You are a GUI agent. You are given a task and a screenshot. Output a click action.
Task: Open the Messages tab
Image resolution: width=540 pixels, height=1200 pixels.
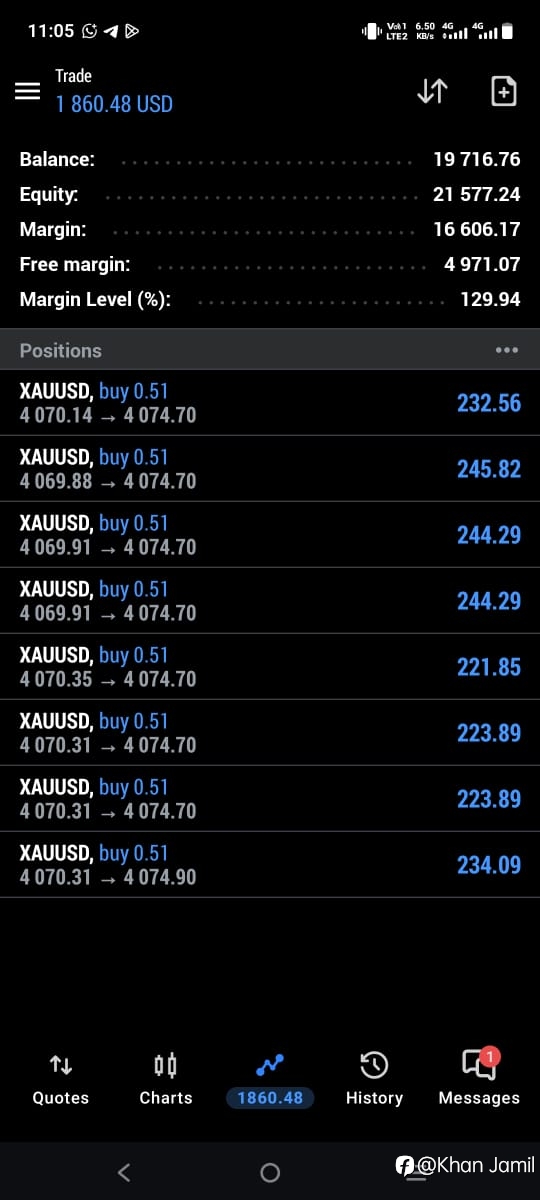click(x=479, y=1079)
